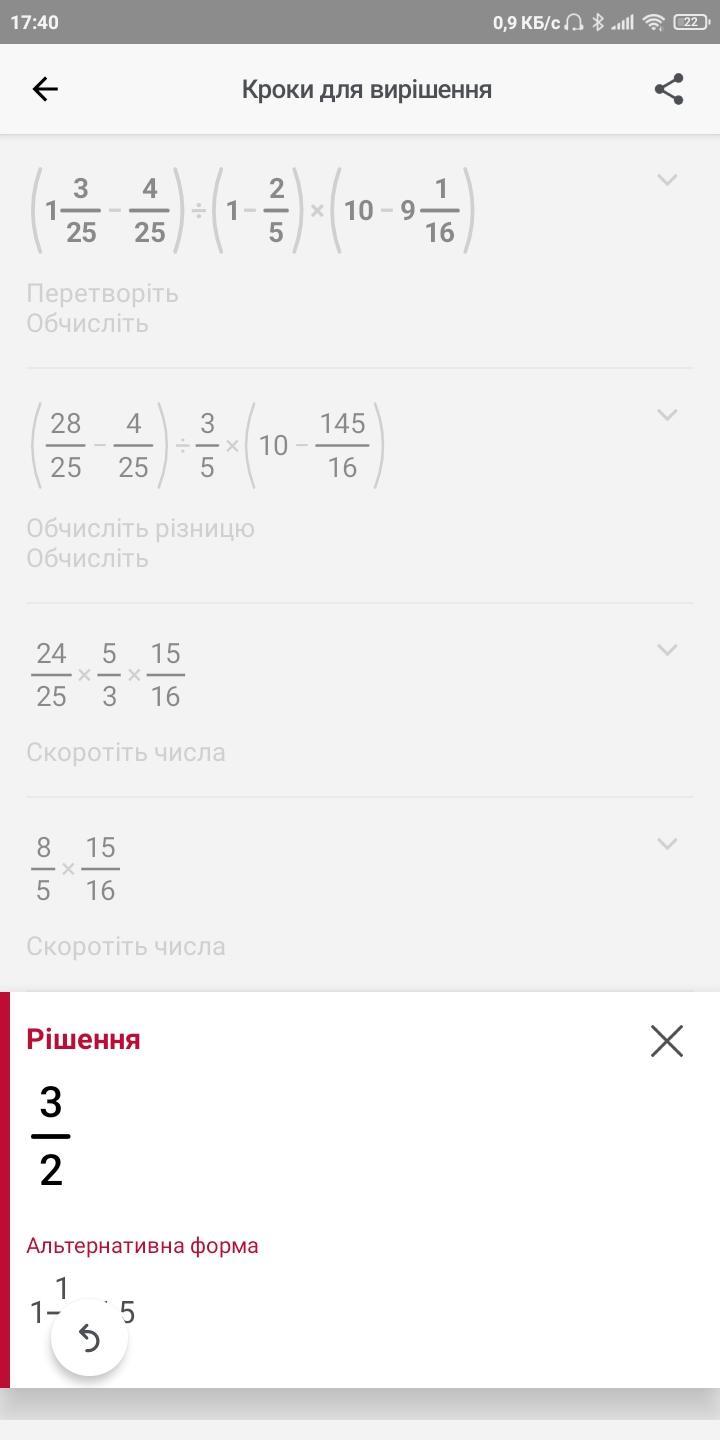
Task: Expand the step labeled Обчисліть різницю
Action: point(666,414)
